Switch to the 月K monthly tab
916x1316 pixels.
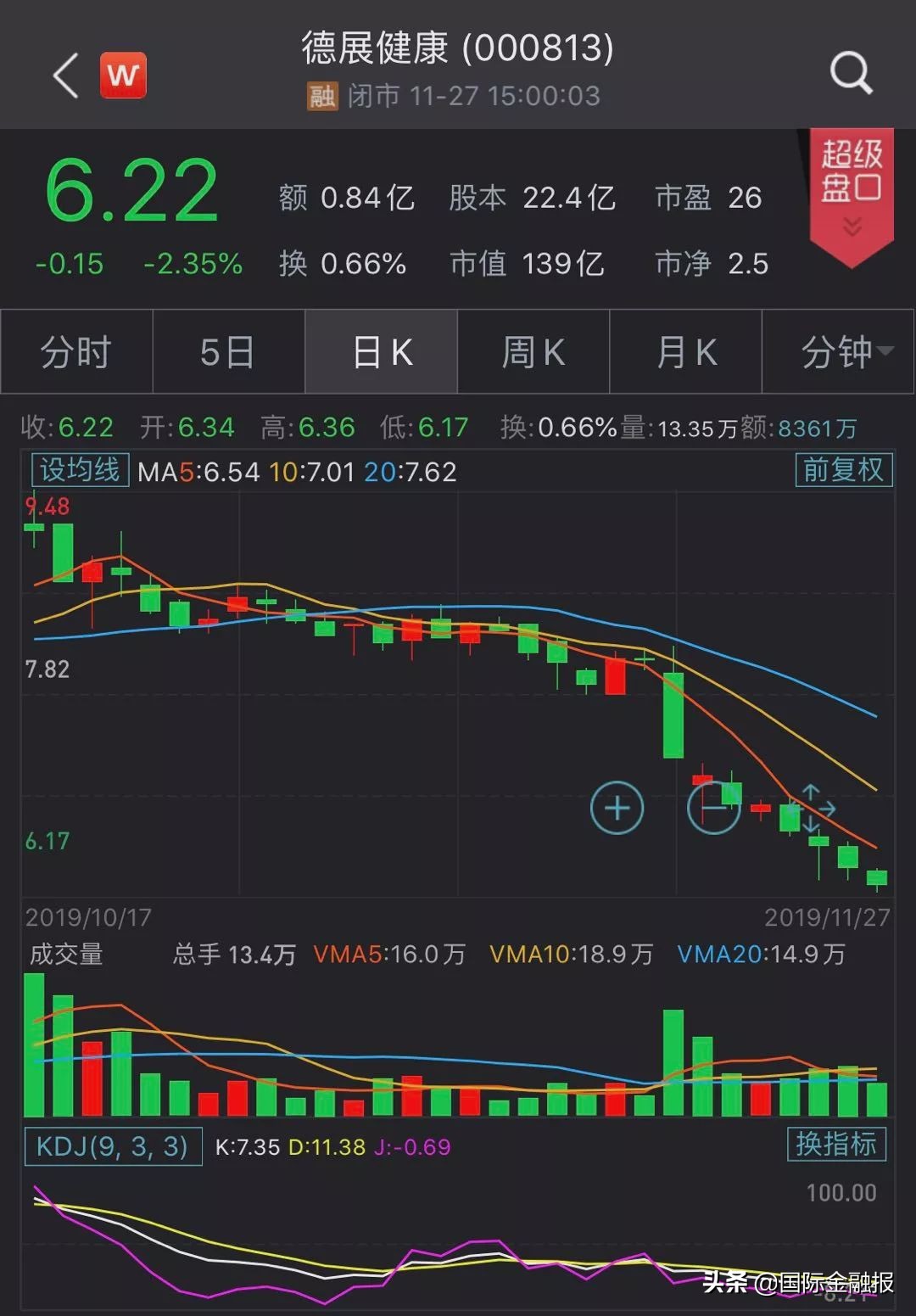685,351
